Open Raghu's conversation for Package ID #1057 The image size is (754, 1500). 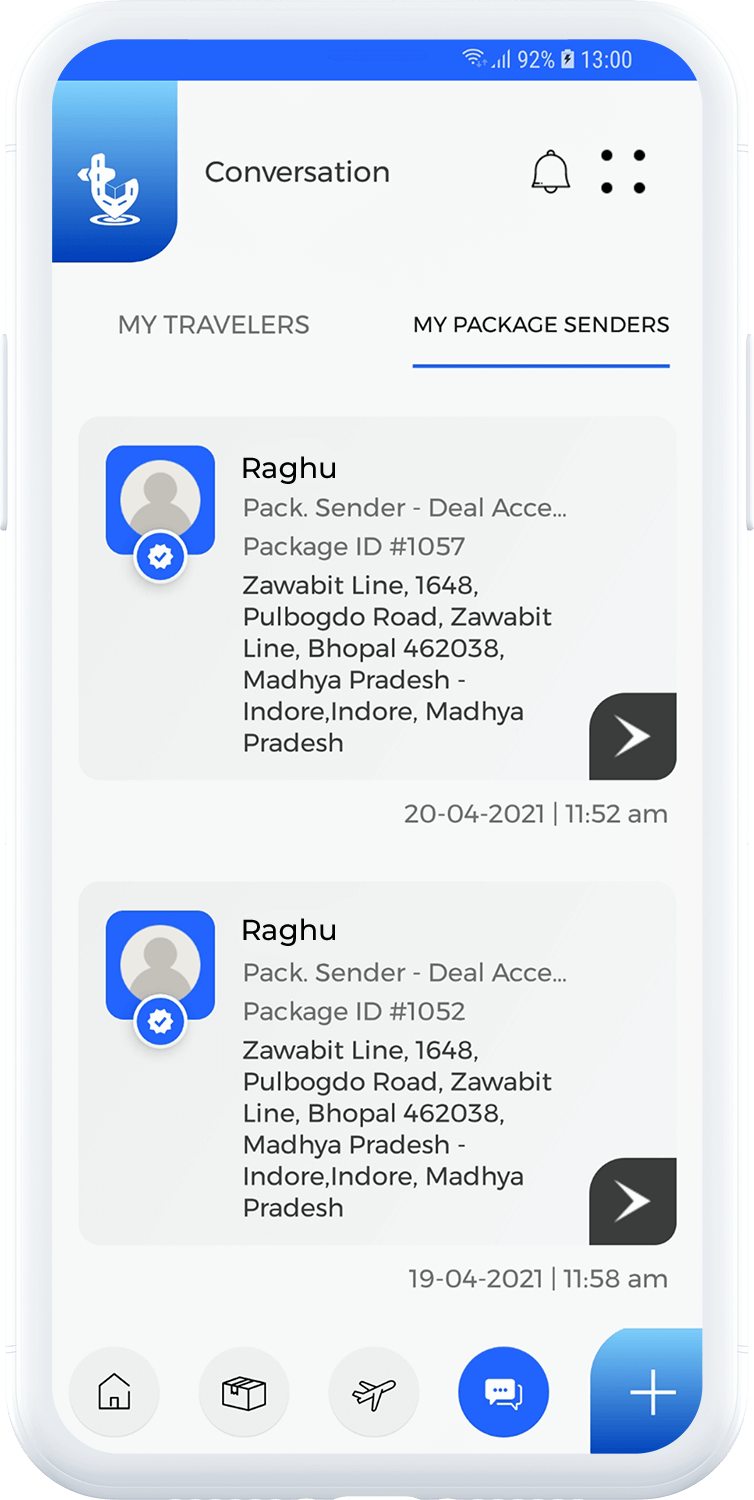click(x=377, y=597)
